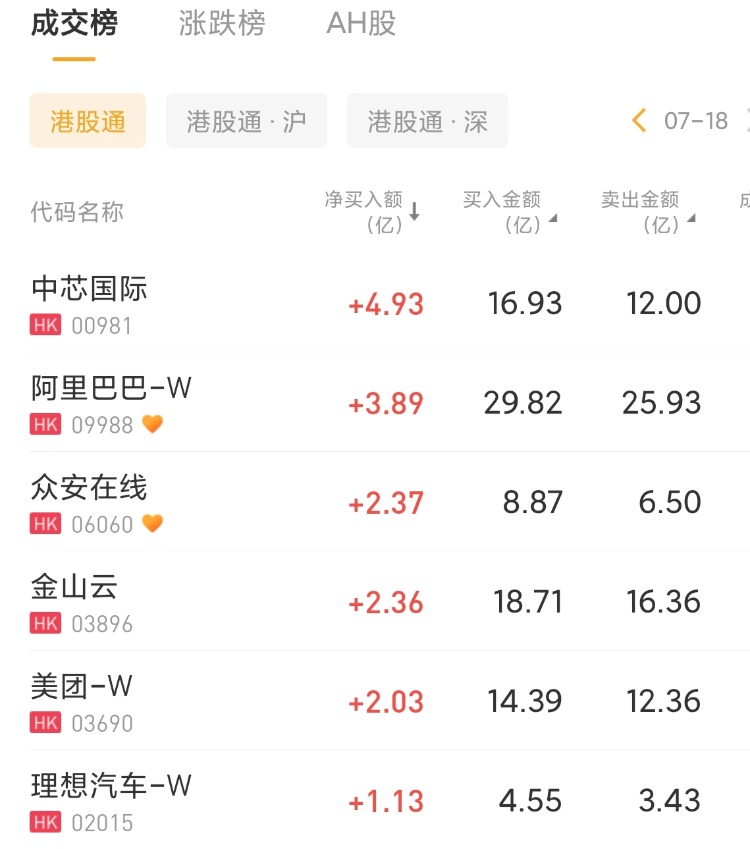Go to the previous date arrow
Image resolution: width=750 pixels, height=849 pixels.
point(639,121)
